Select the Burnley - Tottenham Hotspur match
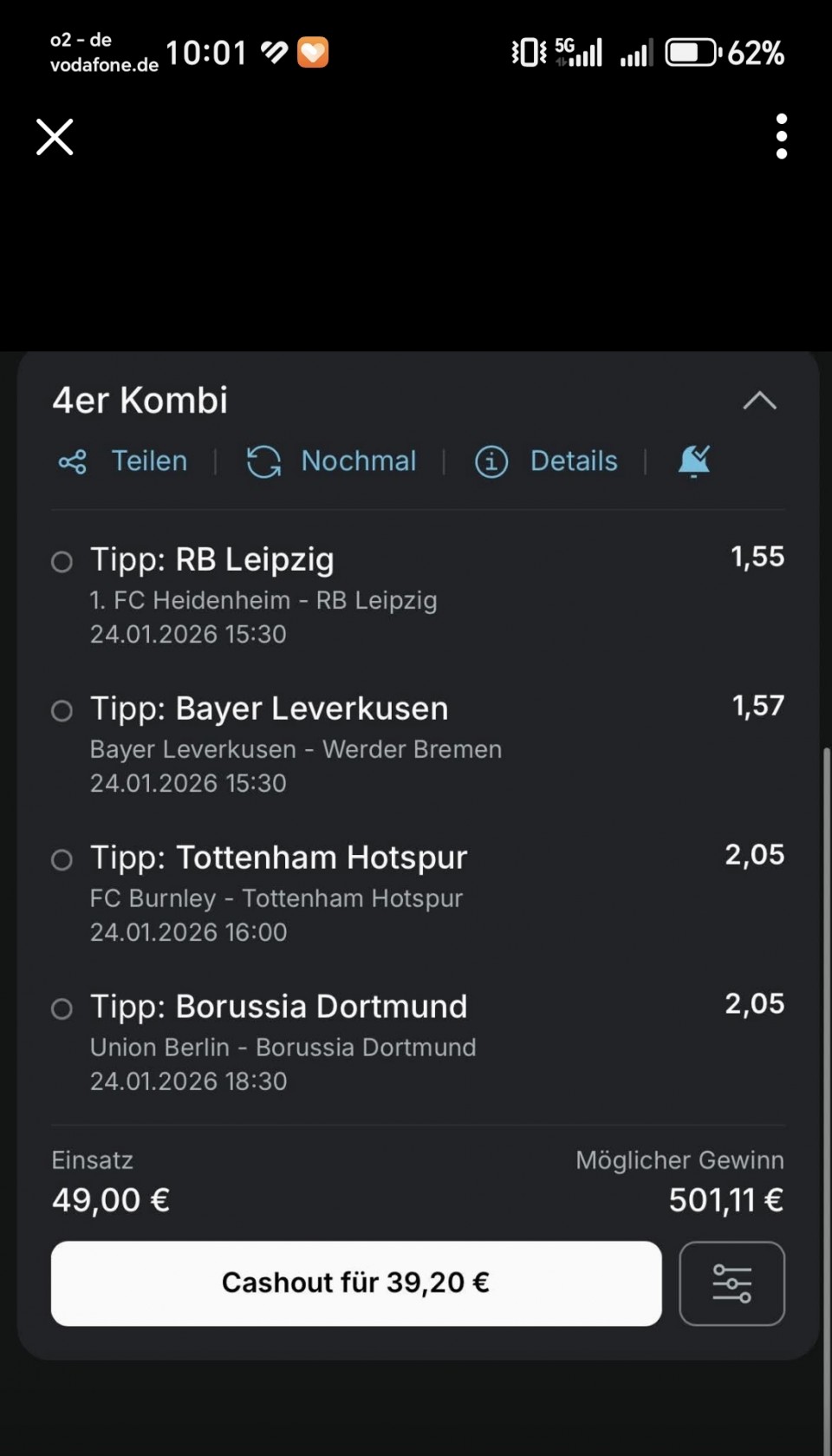The image size is (832, 1456). tap(276, 898)
